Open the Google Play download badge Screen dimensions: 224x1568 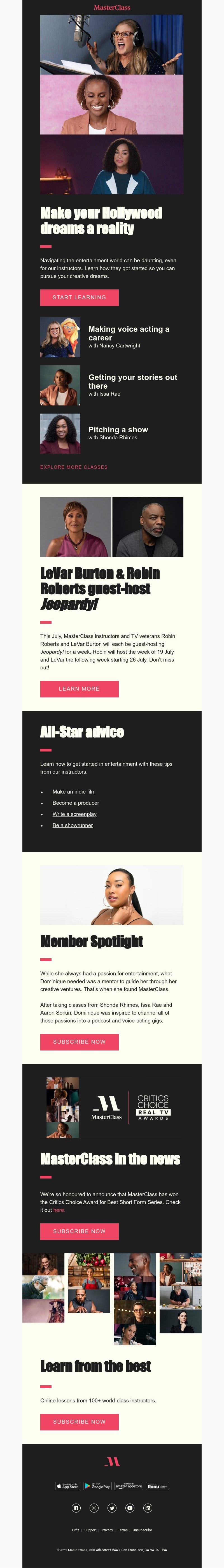97,1486
